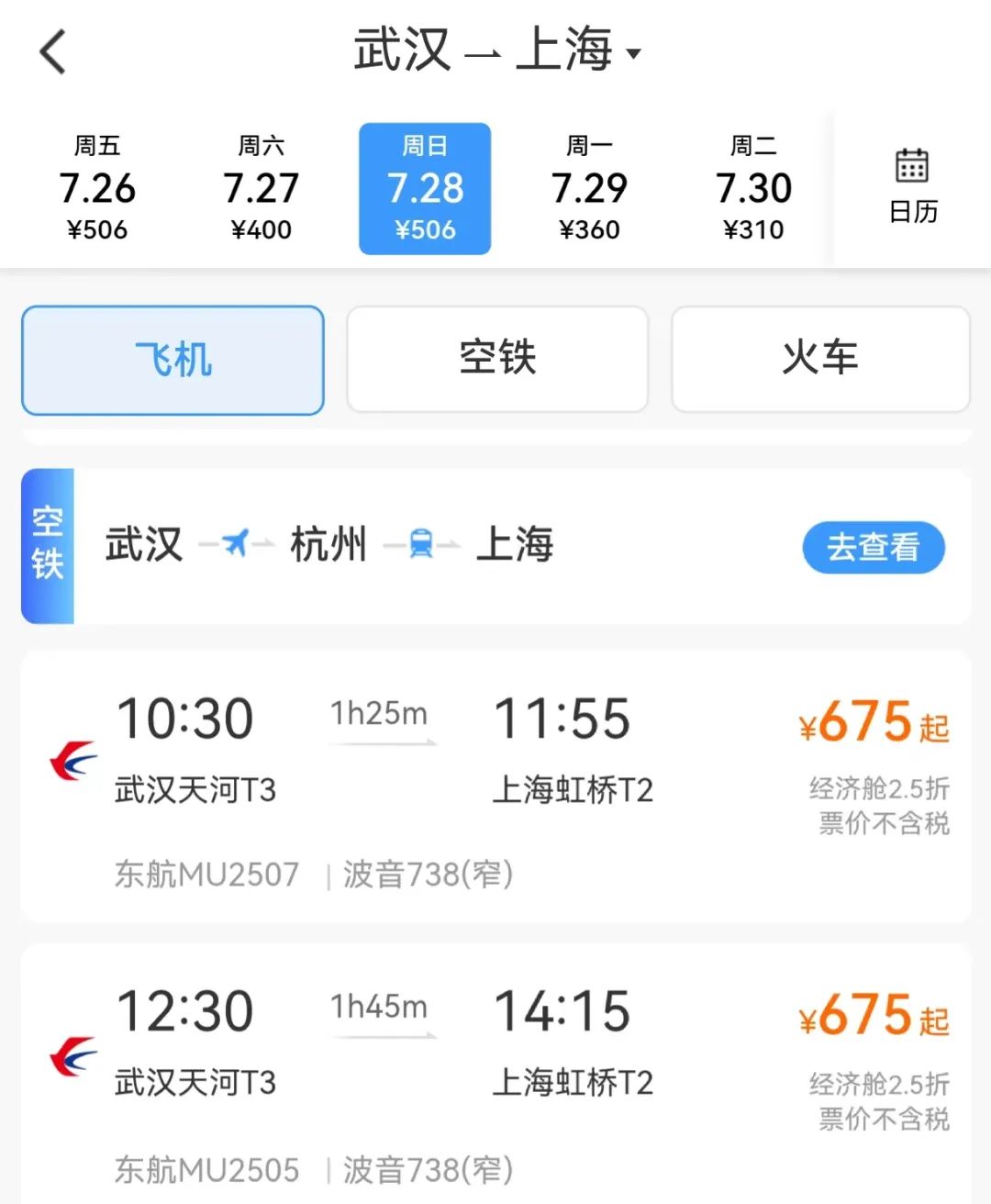
Task: Switch to the 飞机 tab
Action: 173,360
